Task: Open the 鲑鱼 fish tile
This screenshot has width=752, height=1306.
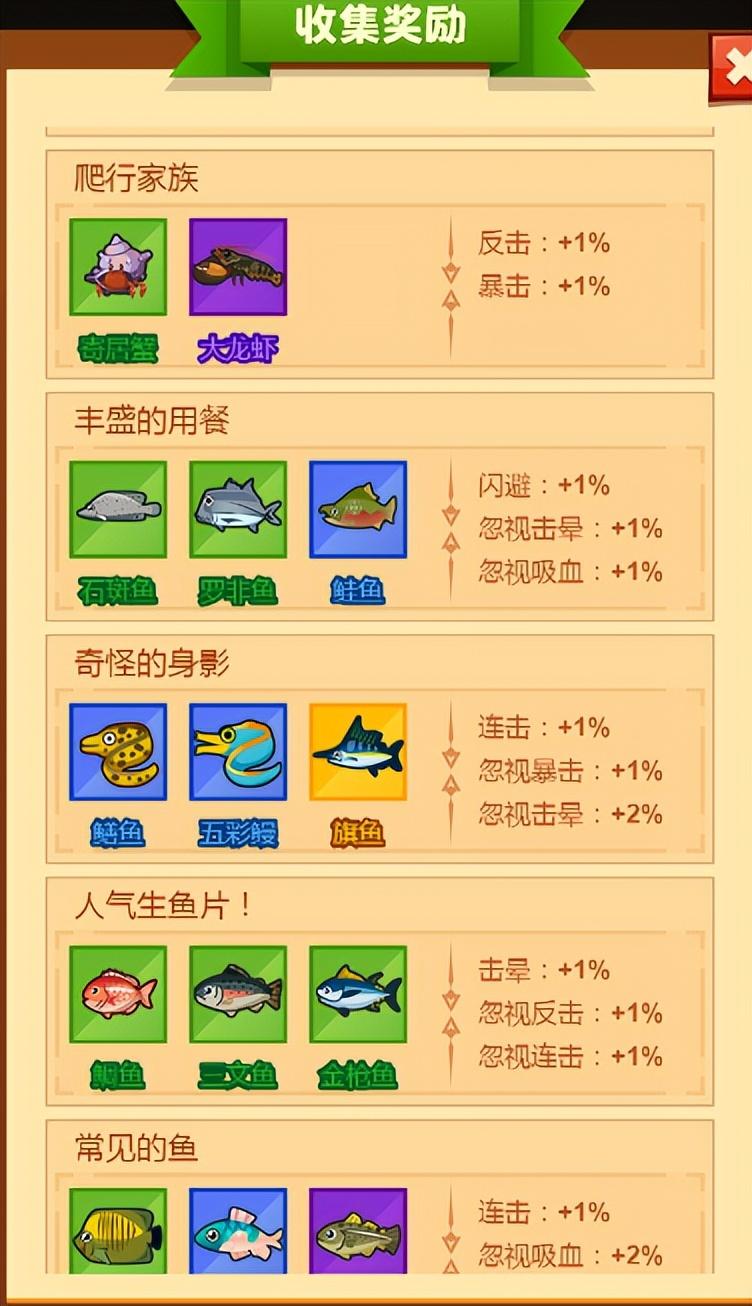Action: click(358, 510)
